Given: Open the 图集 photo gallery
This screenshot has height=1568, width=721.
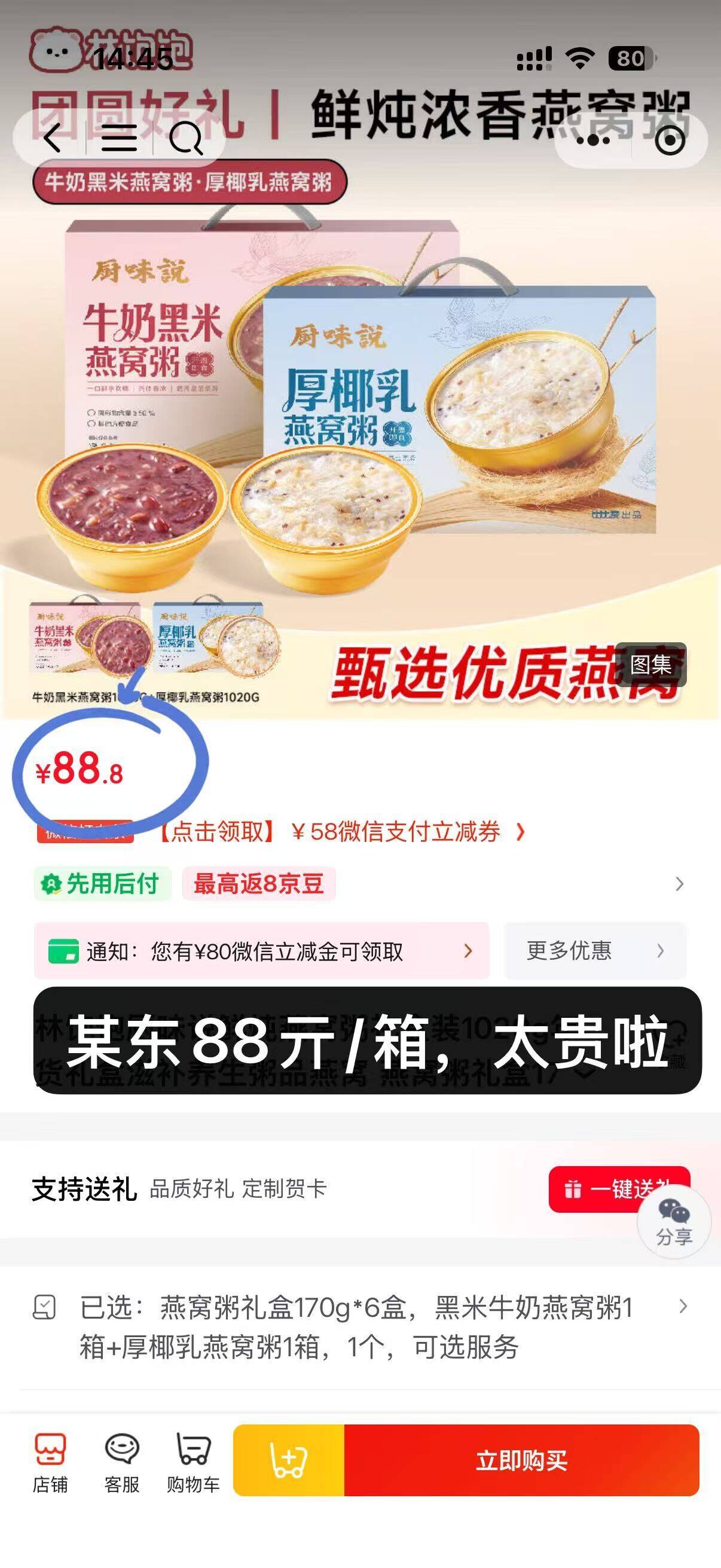Looking at the screenshot, I should (650, 664).
